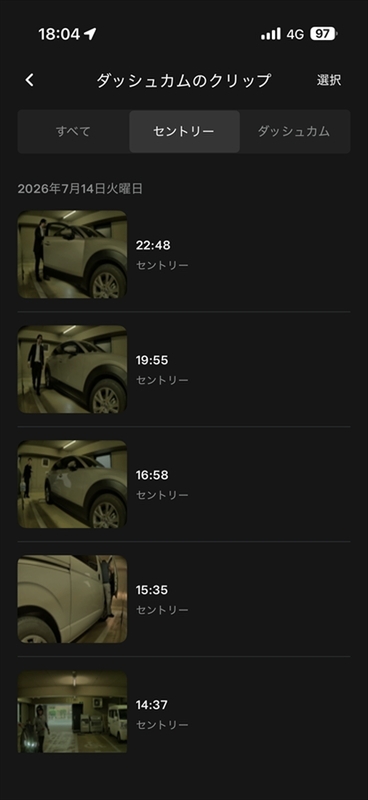Screen dimensions: 368x800
Task: Select the セントリー tab
Action: (184, 132)
